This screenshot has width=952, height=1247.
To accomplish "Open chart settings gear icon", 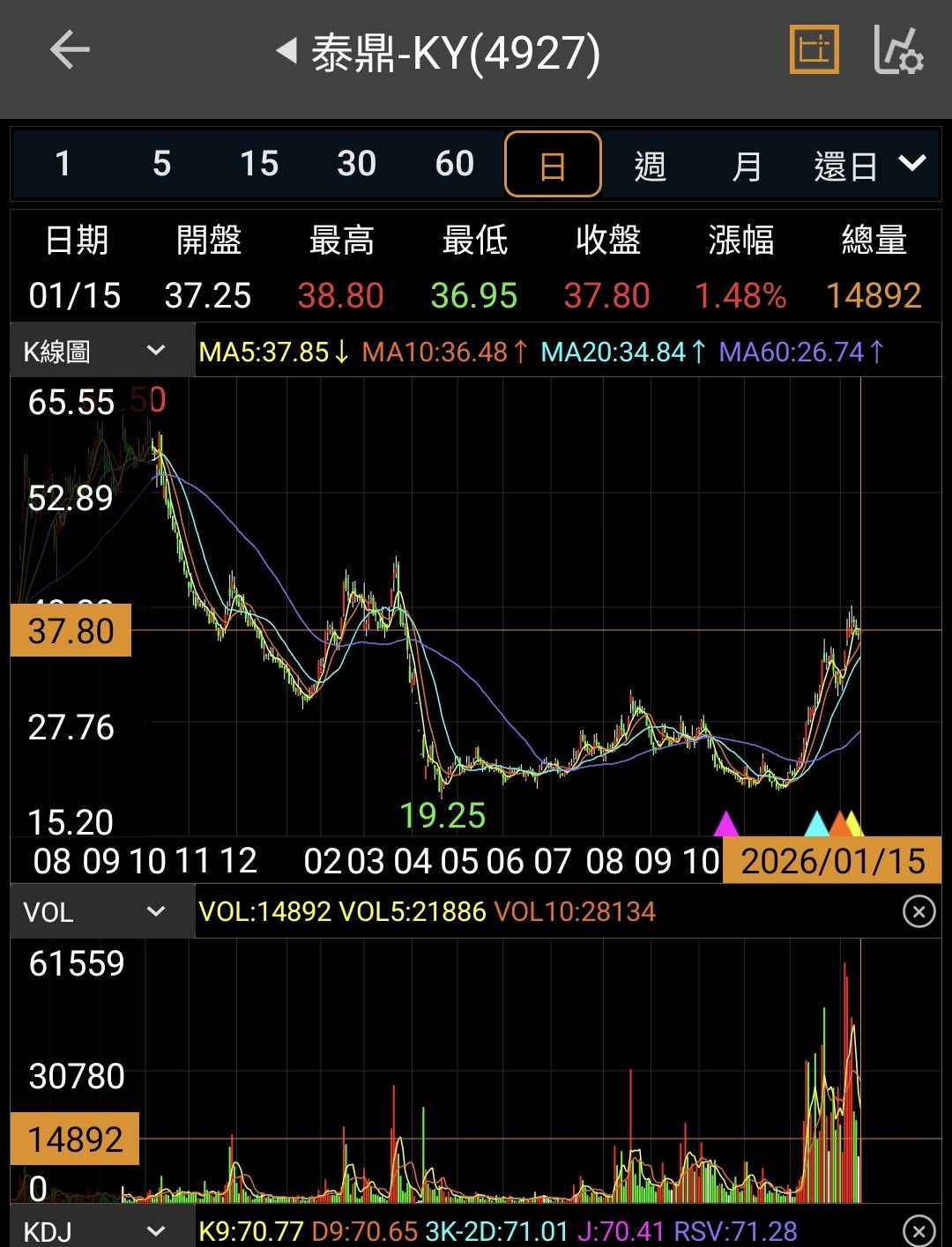I will [898, 50].
